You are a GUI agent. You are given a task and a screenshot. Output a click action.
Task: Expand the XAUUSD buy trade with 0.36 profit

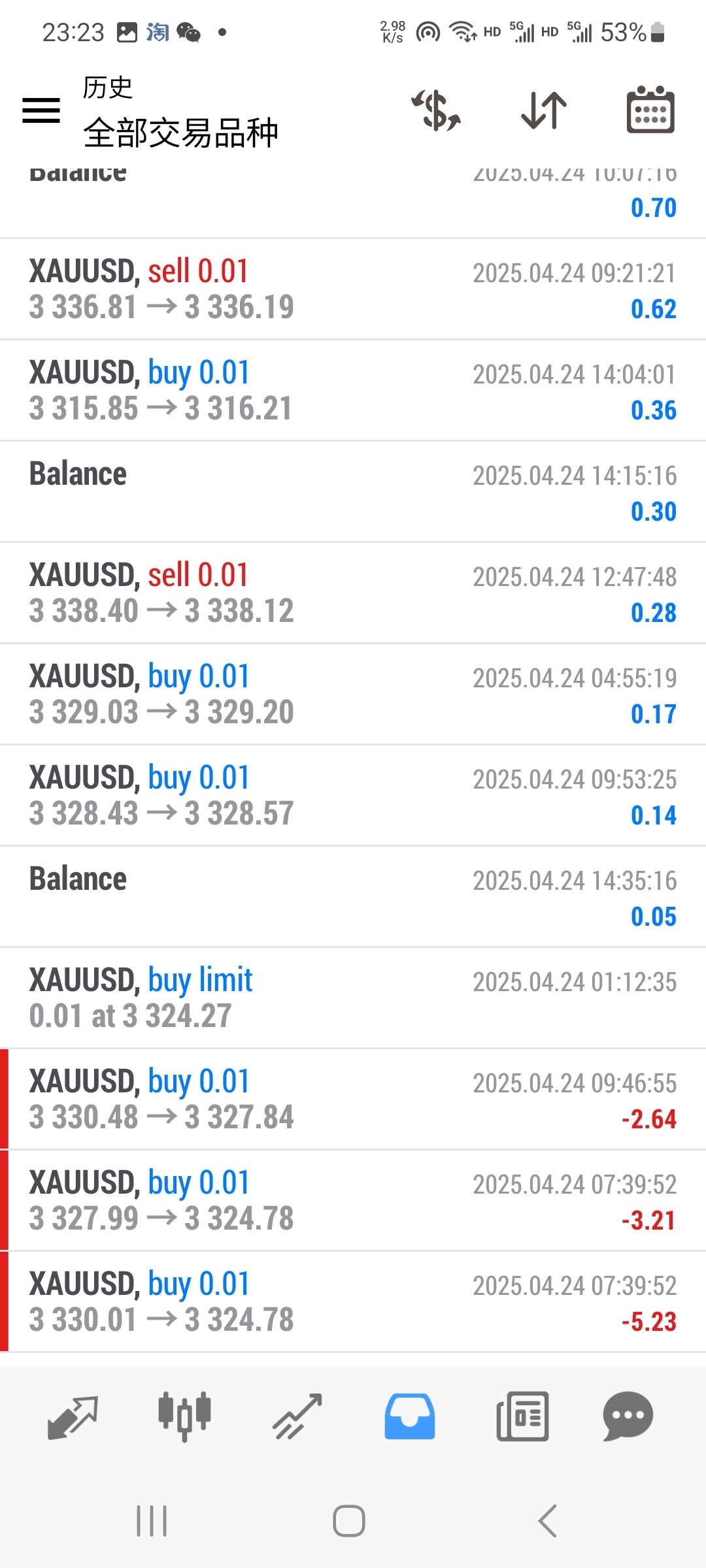tap(353, 390)
